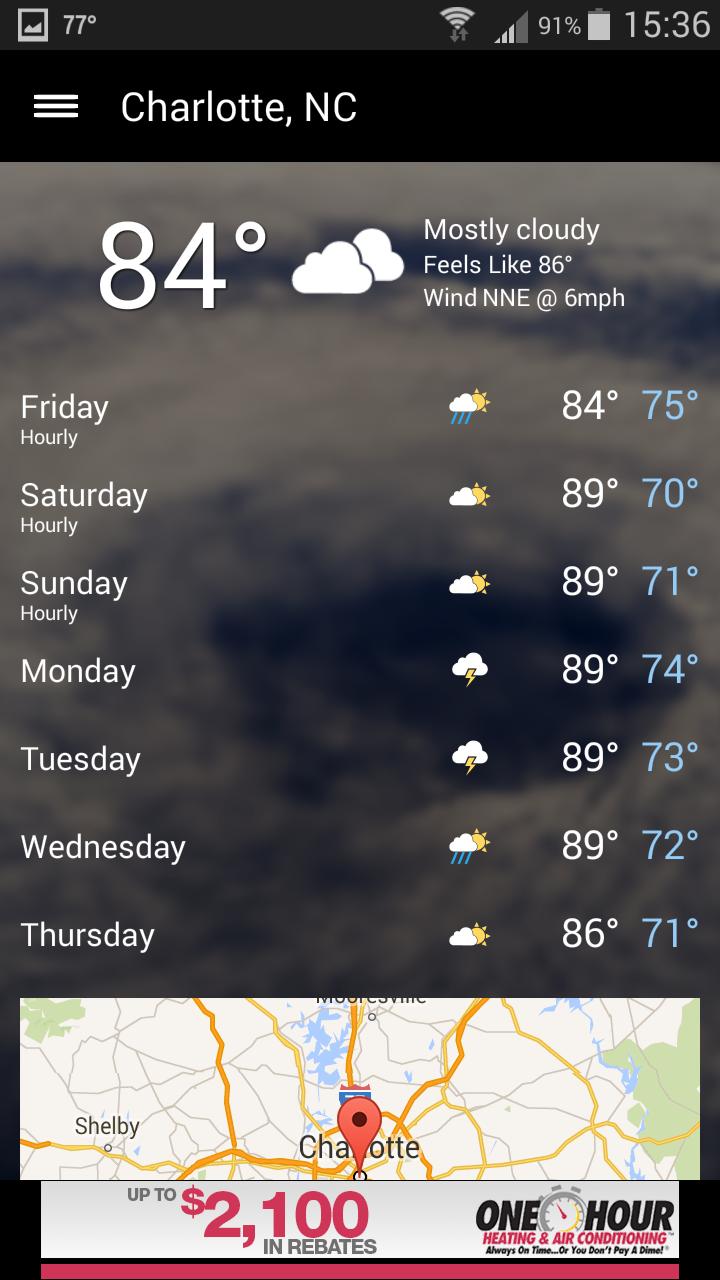Show Sunday's hourly forecast
Viewport: 720px width, 1280px height.
tap(49, 614)
